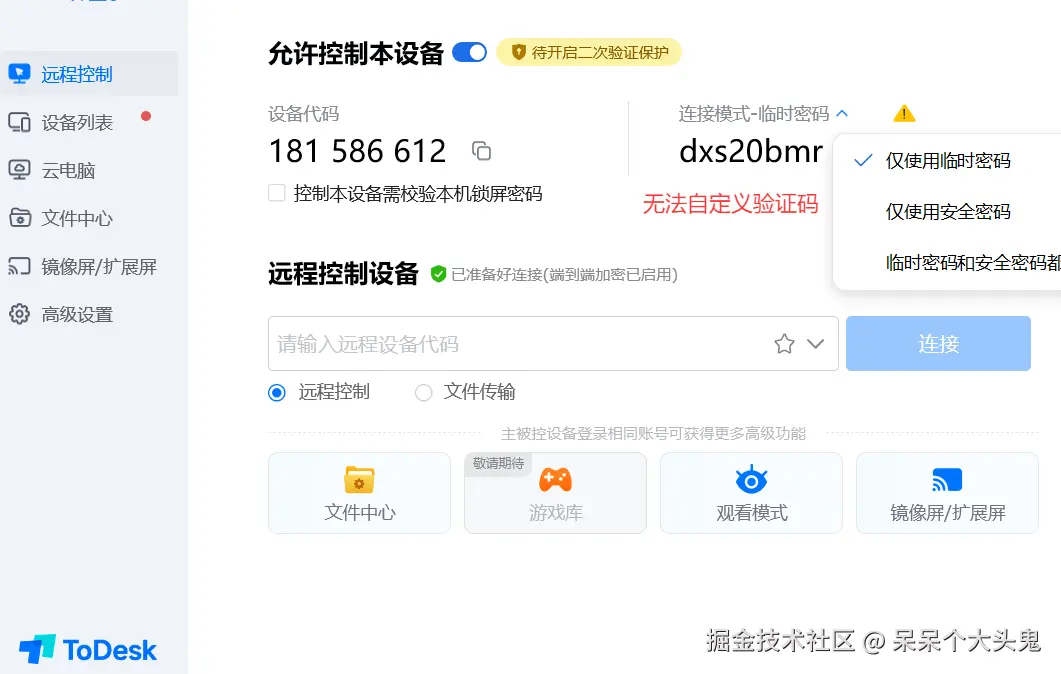Collapse the 连接模式-临时密码 dropdown
1061x674 pixels.
(x=842, y=114)
